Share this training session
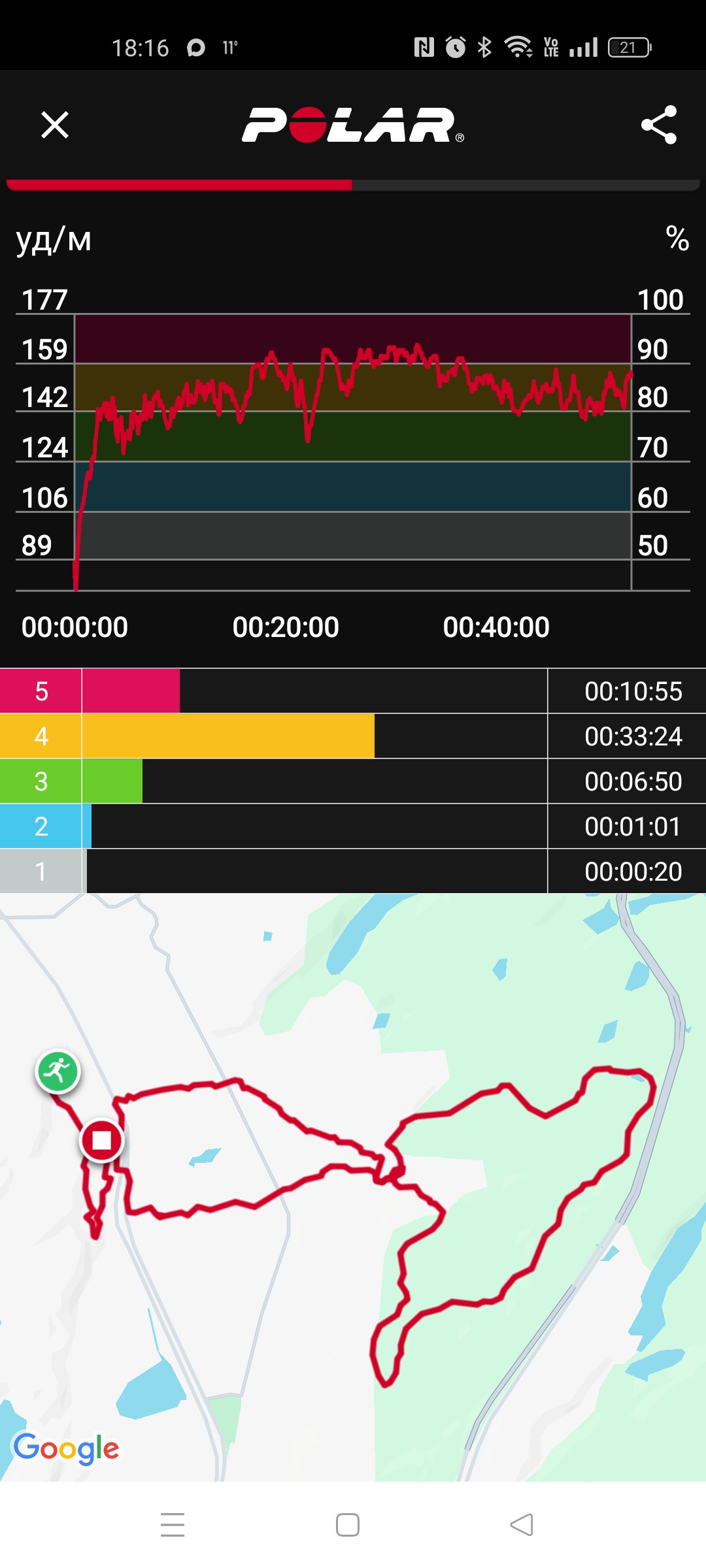706x1568 pixels. (658, 125)
